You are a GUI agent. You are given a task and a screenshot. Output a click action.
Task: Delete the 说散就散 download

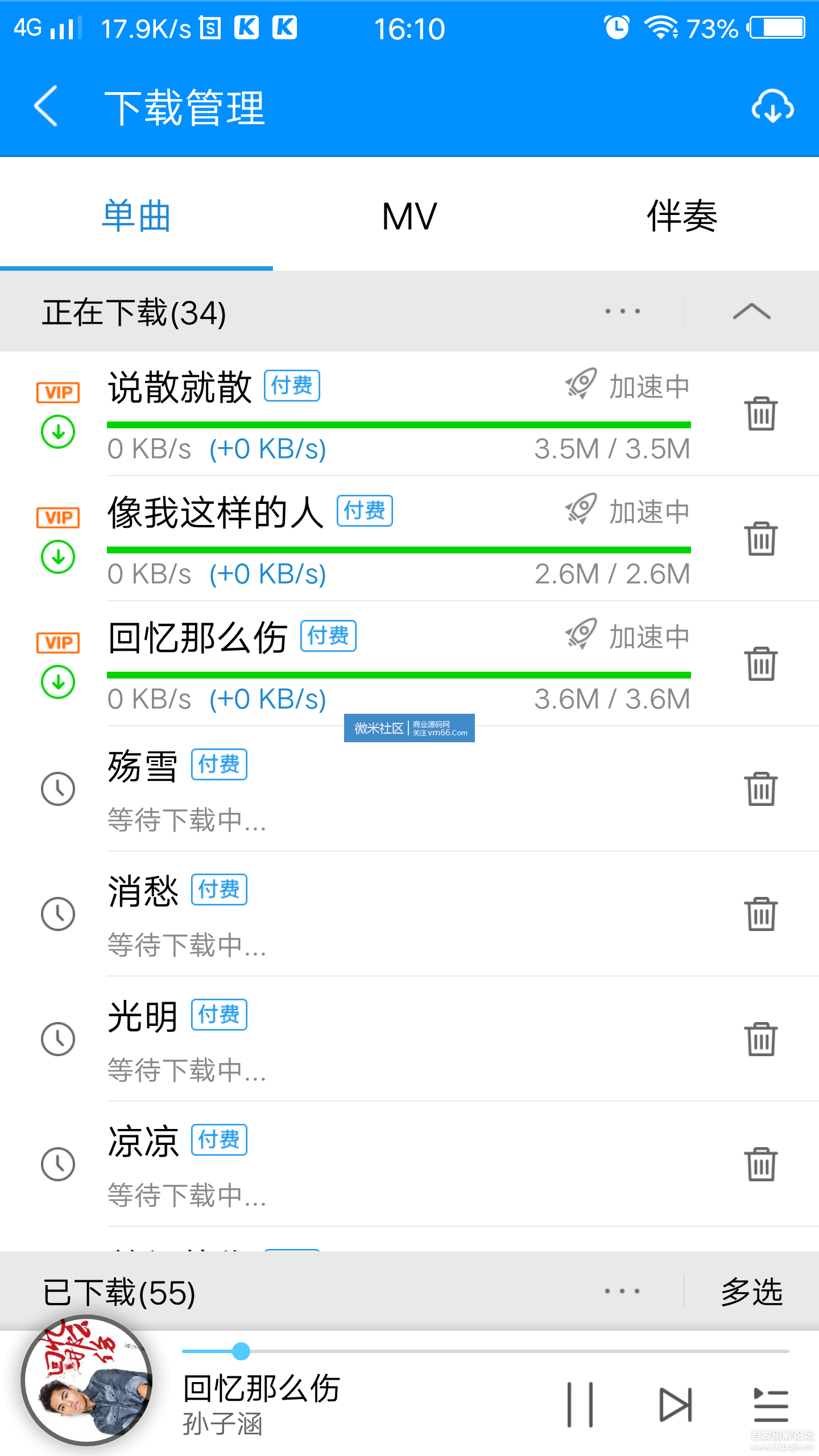coord(761,413)
